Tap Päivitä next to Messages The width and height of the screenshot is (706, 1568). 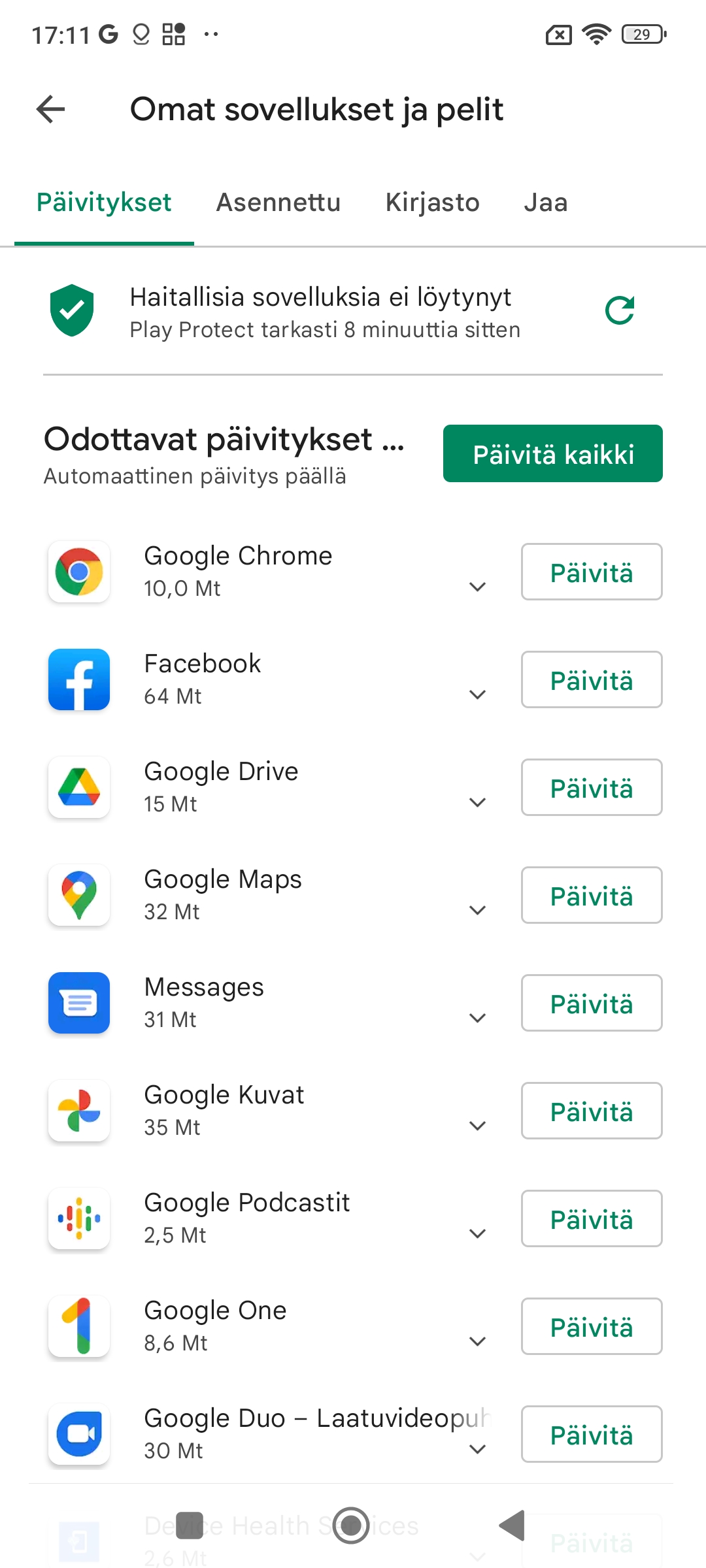(x=591, y=1004)
